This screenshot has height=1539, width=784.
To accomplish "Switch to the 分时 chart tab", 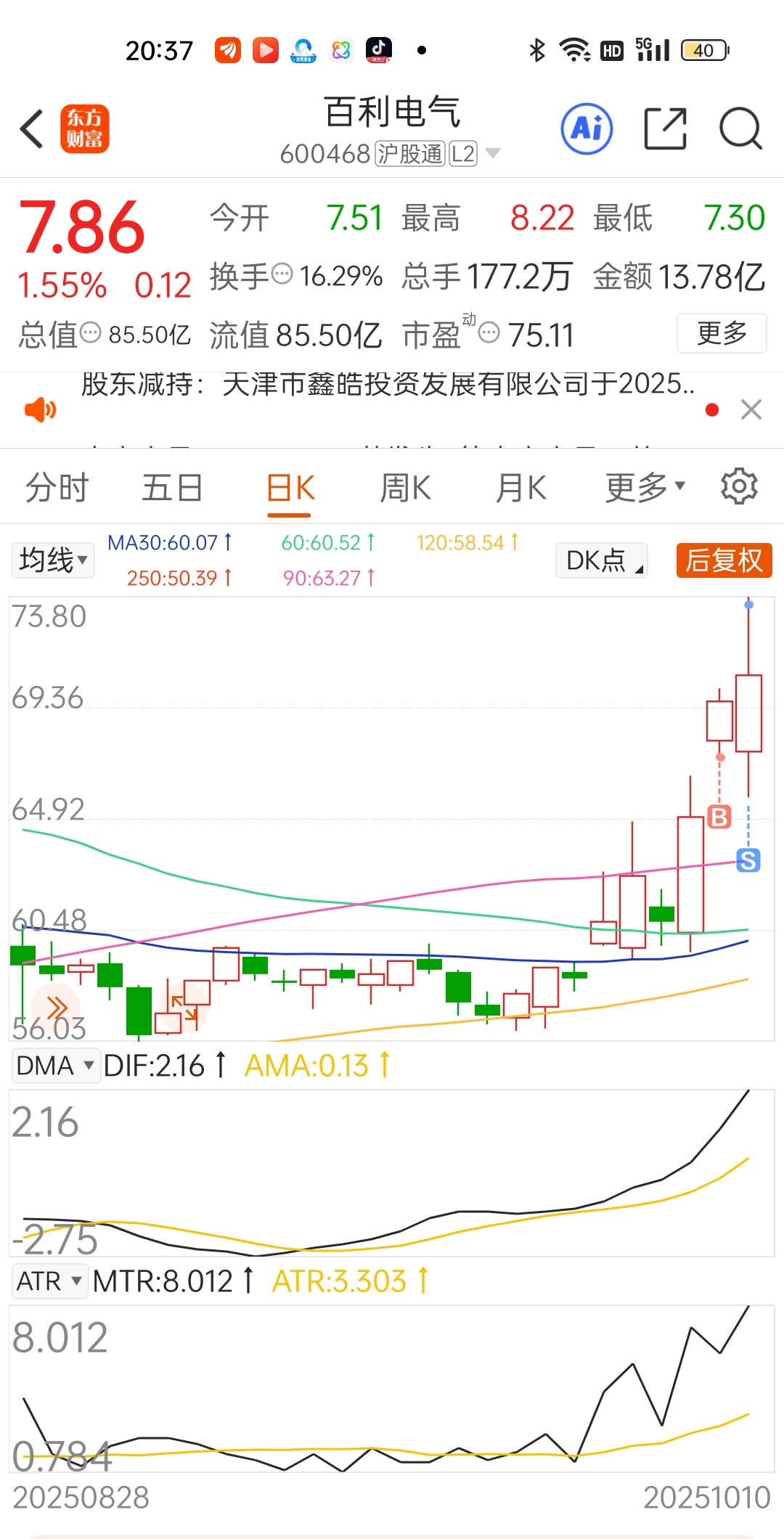I will click(x=57, y=488).
